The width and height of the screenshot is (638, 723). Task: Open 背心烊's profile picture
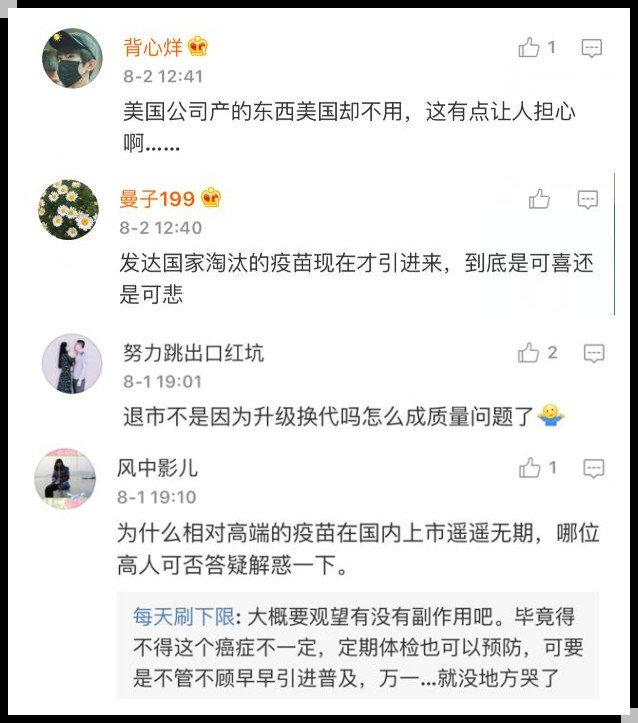click(72, 59)
